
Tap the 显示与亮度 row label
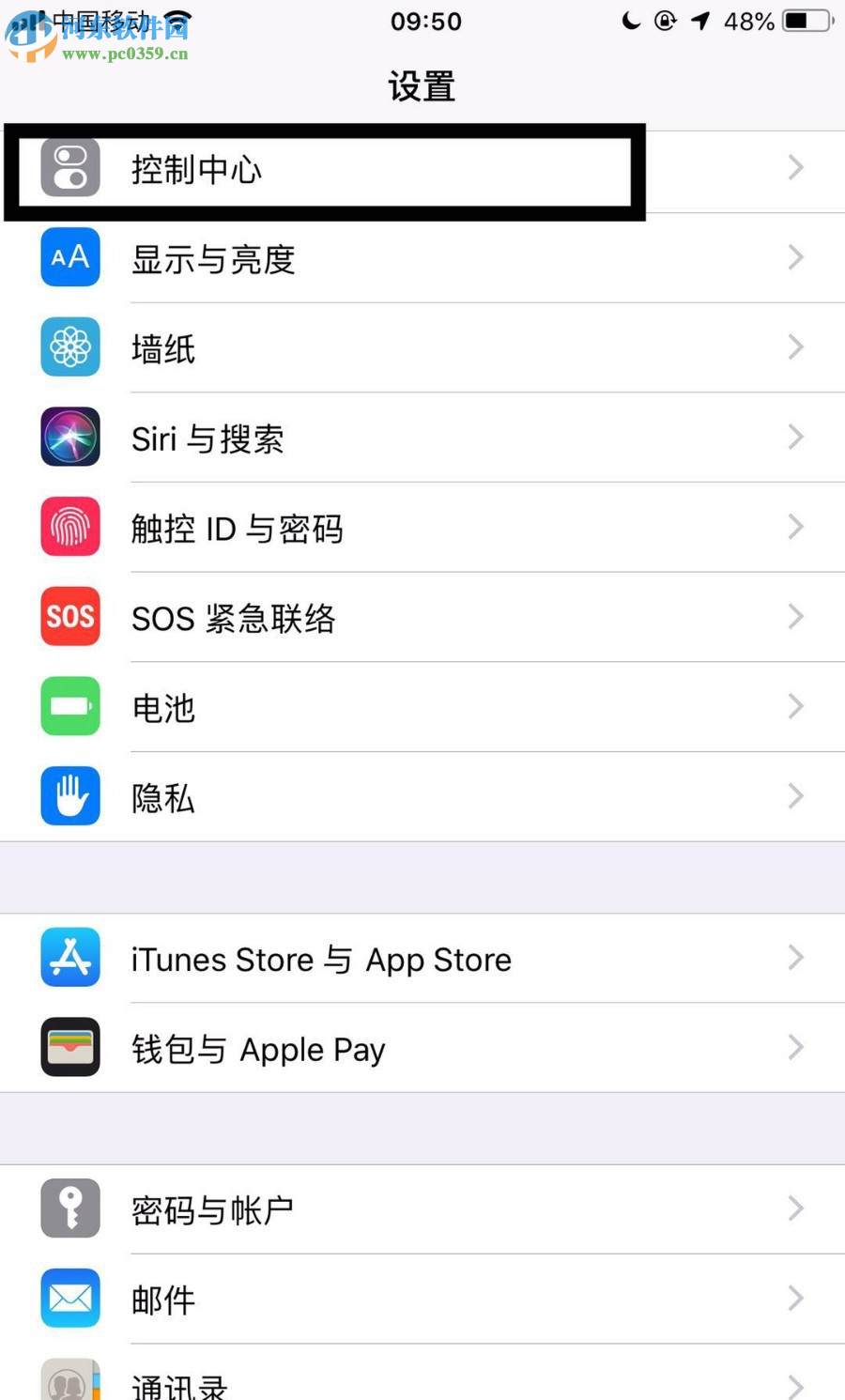tap(212, 258)
